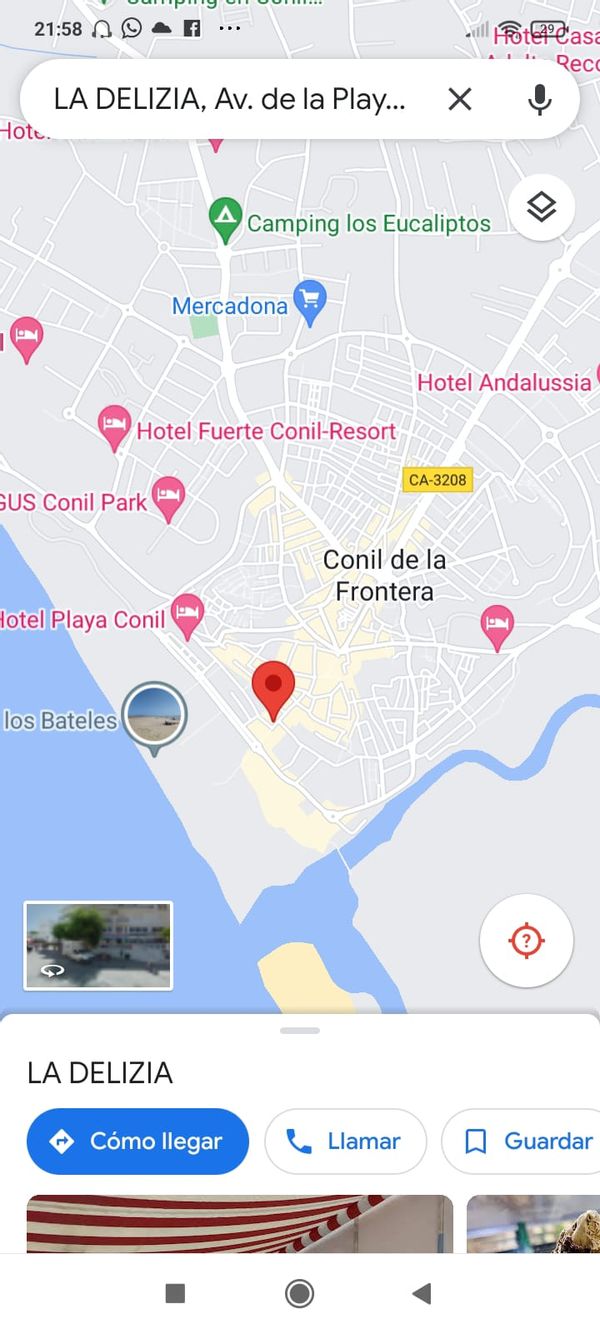Edit the search box query
The image size is (600, 1333).
230,99
